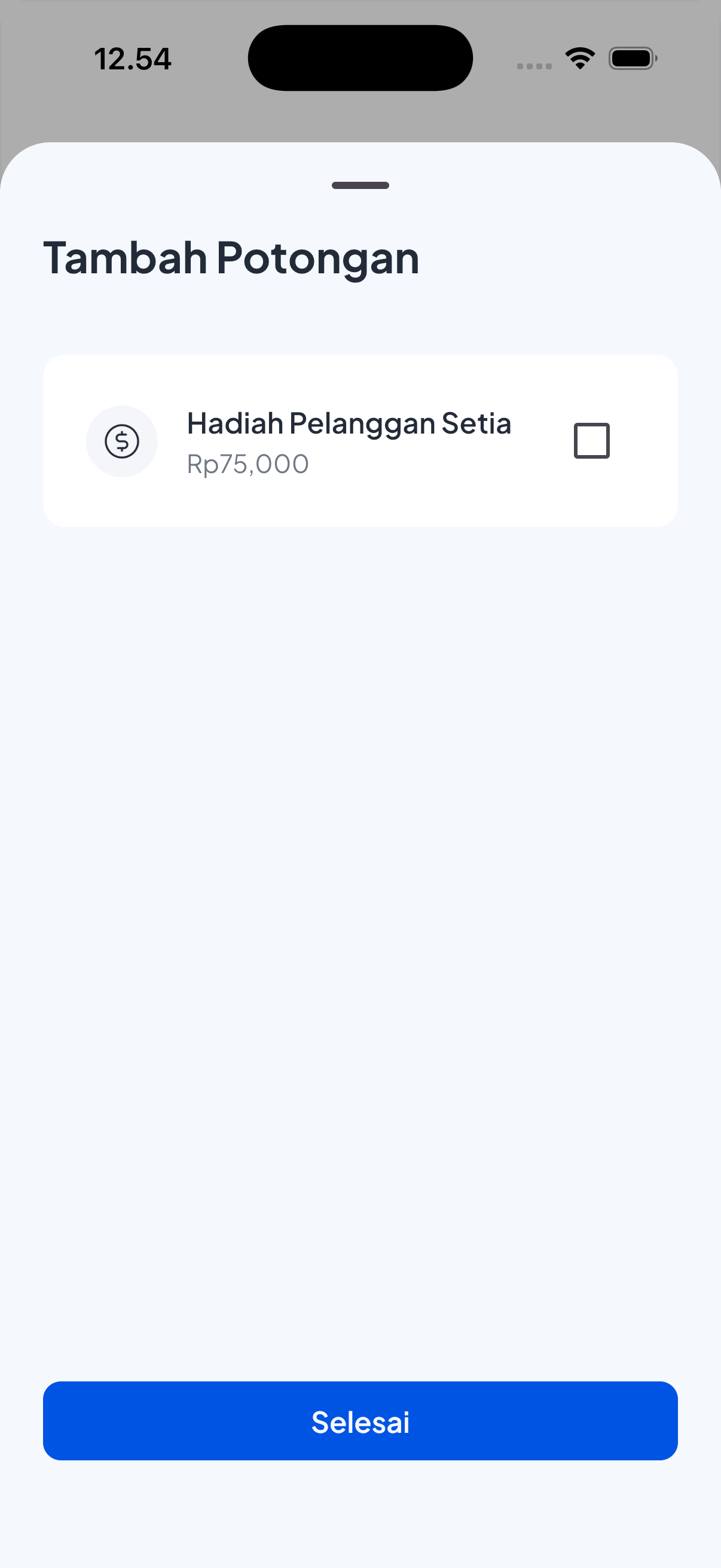This screenshot has height=1568, width=721.
Task: Tap the sheet's drag handle
Action: tap(360, 185)
